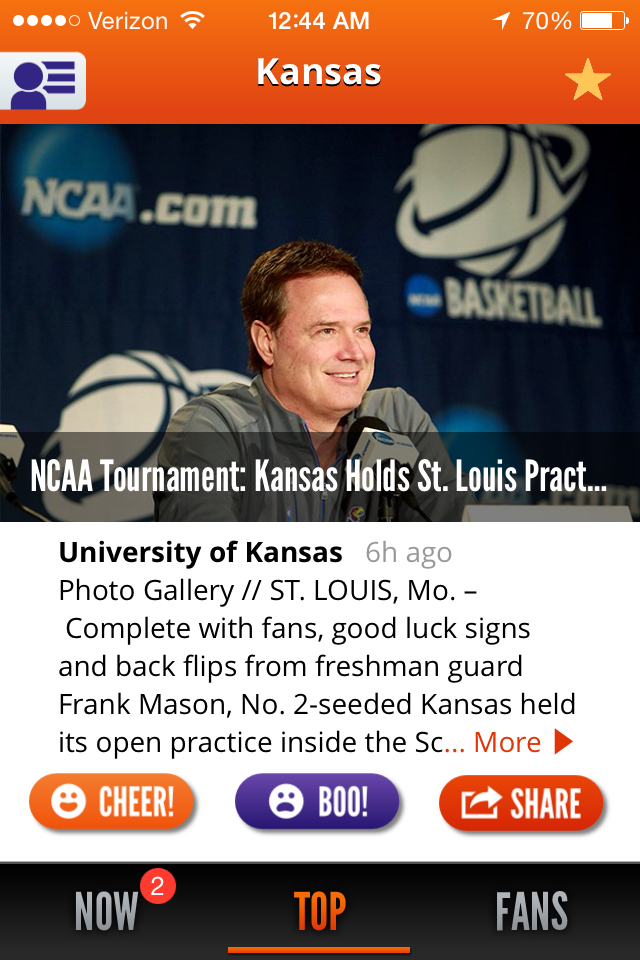Boo this Kansas story
This screenshot has height=960, width=640.
pos(318,802)
